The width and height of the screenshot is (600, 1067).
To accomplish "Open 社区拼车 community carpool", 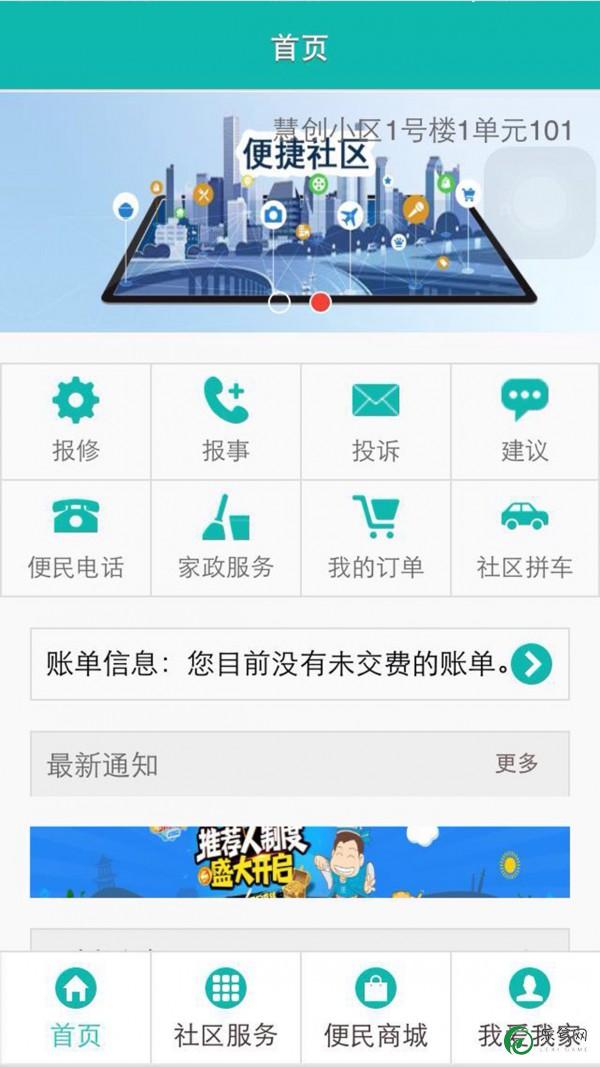I will pos(525,538).
